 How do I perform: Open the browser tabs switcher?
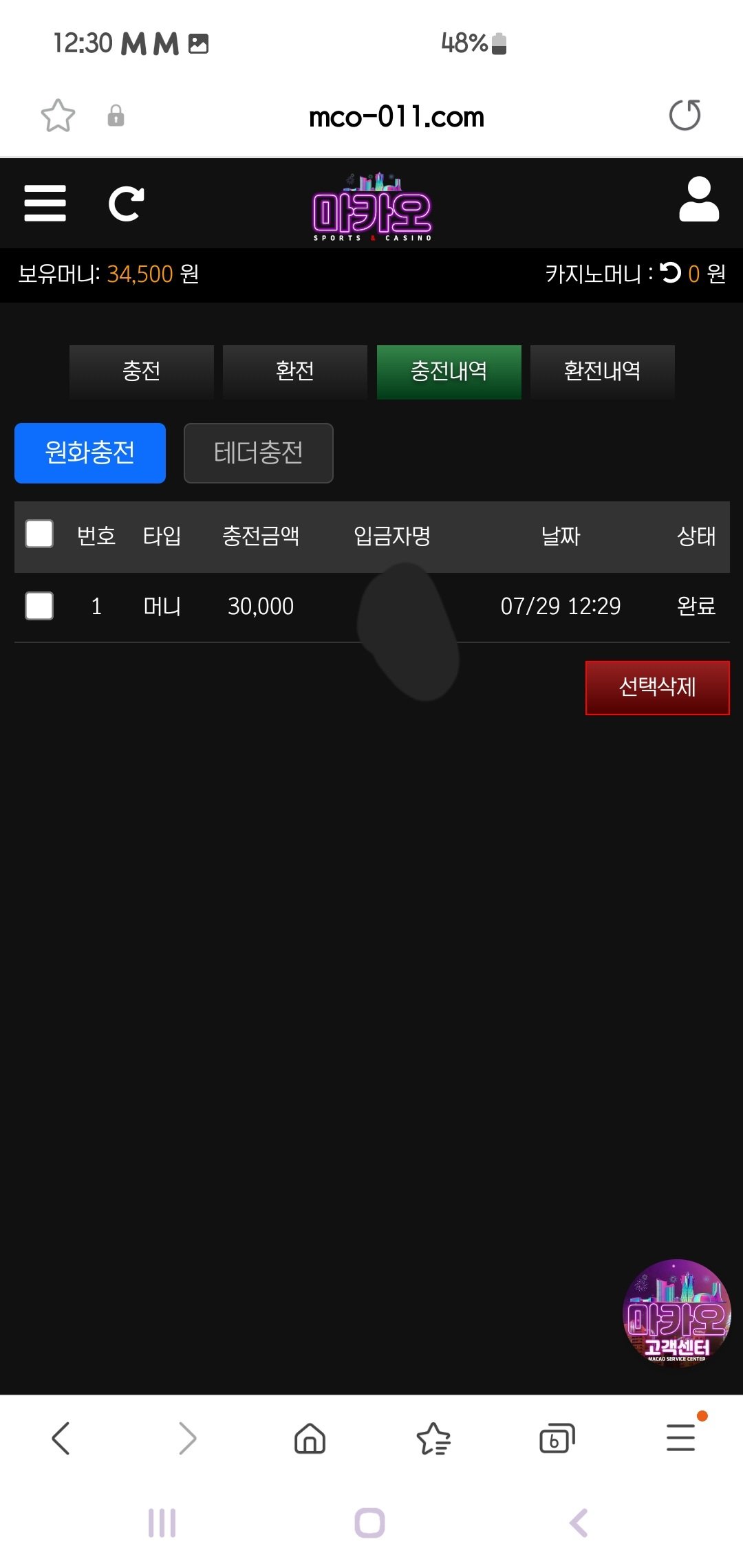pyautogui.click(x=557, y=1438)
